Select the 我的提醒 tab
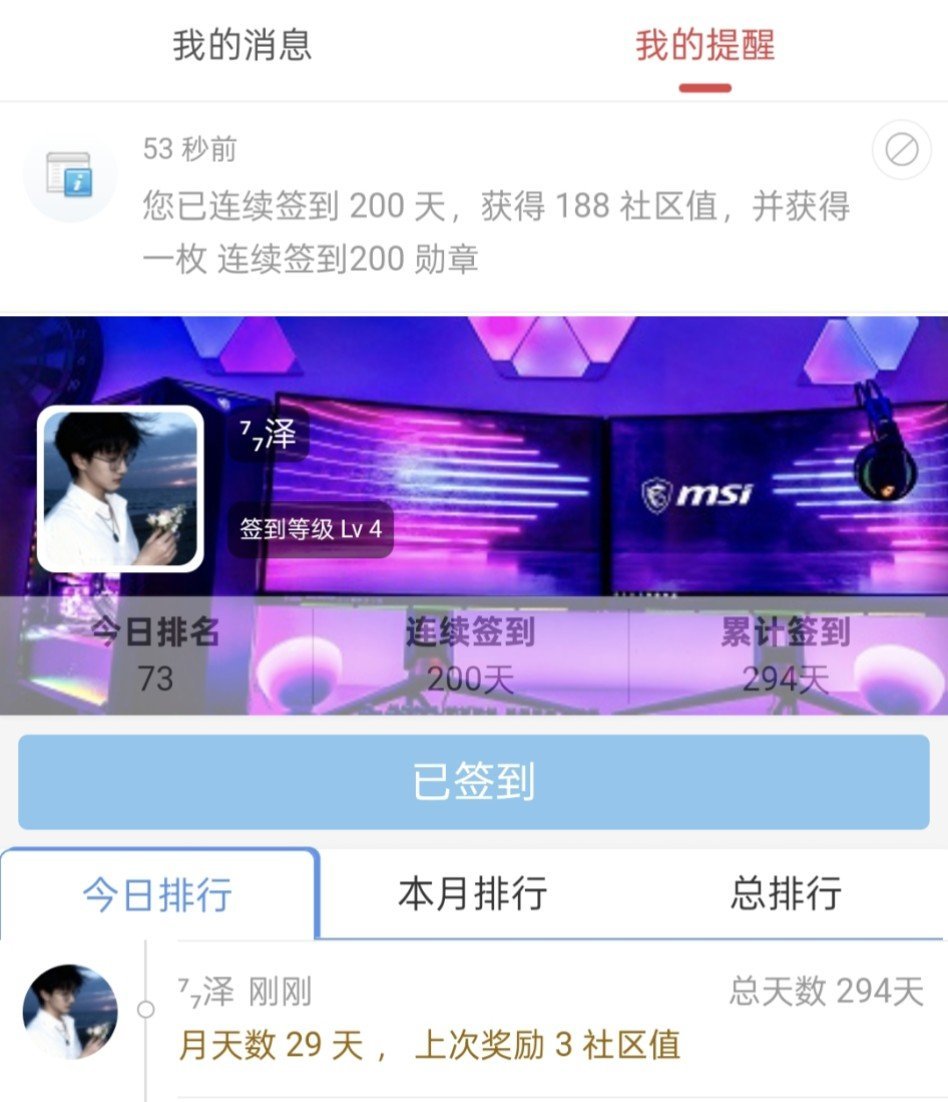The width and height of the screenshot is (948, 1102). tap(705, 46)
